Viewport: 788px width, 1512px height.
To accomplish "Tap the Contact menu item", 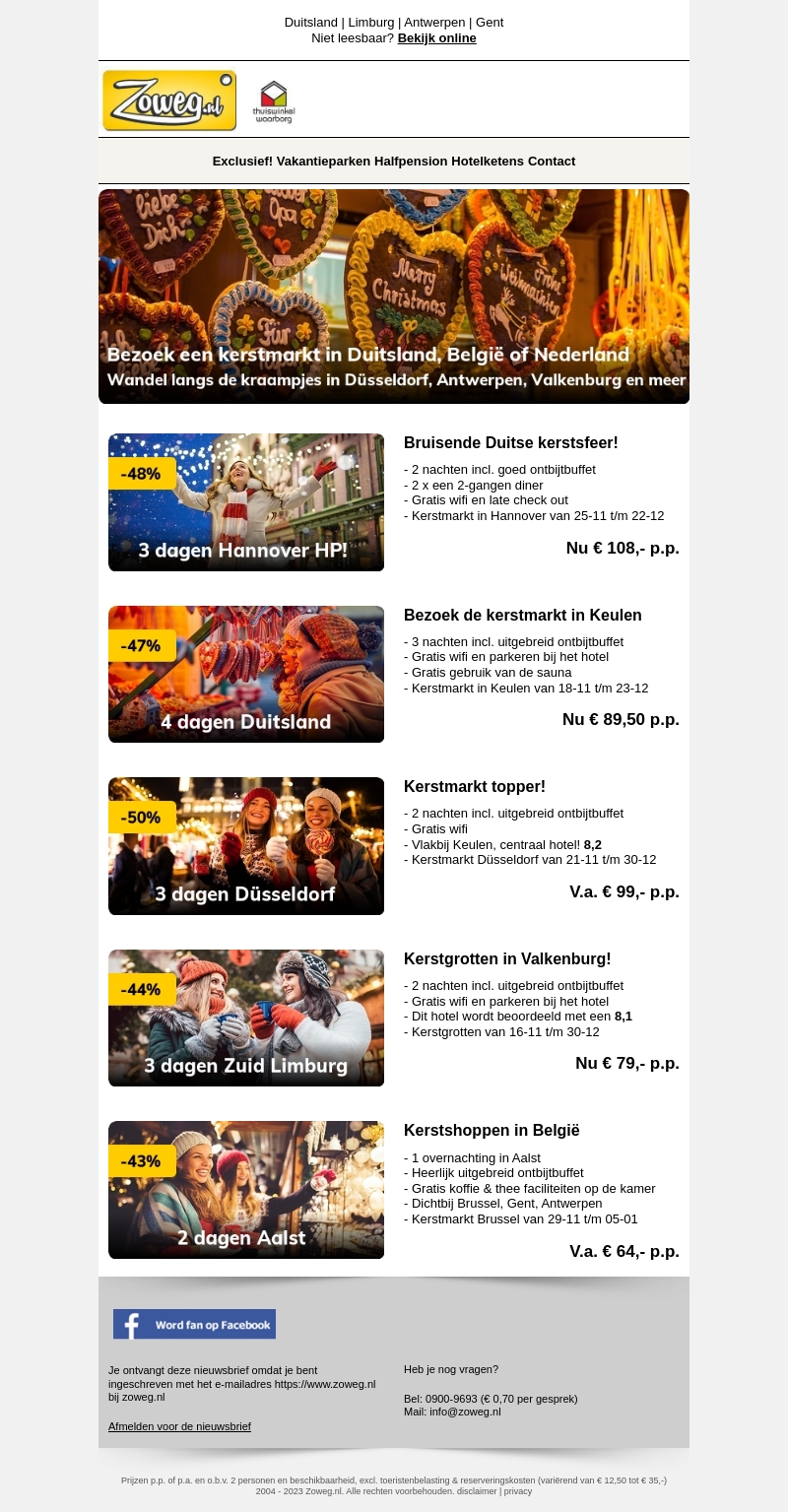I will click(552, 162).
